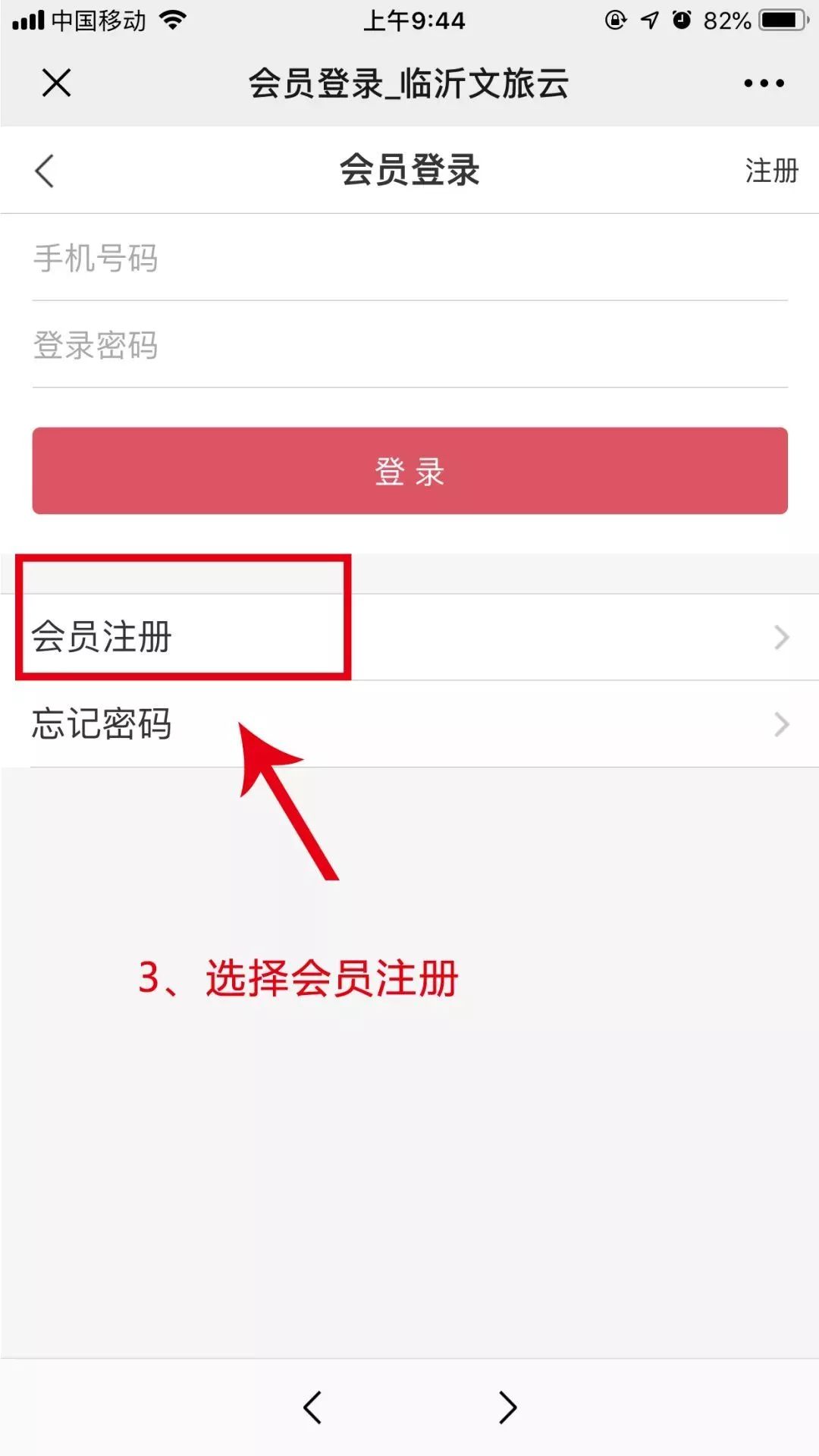Screen dimensions: 819x1456
Task: Open the 会员注册 member registration row
Action: 409,637
